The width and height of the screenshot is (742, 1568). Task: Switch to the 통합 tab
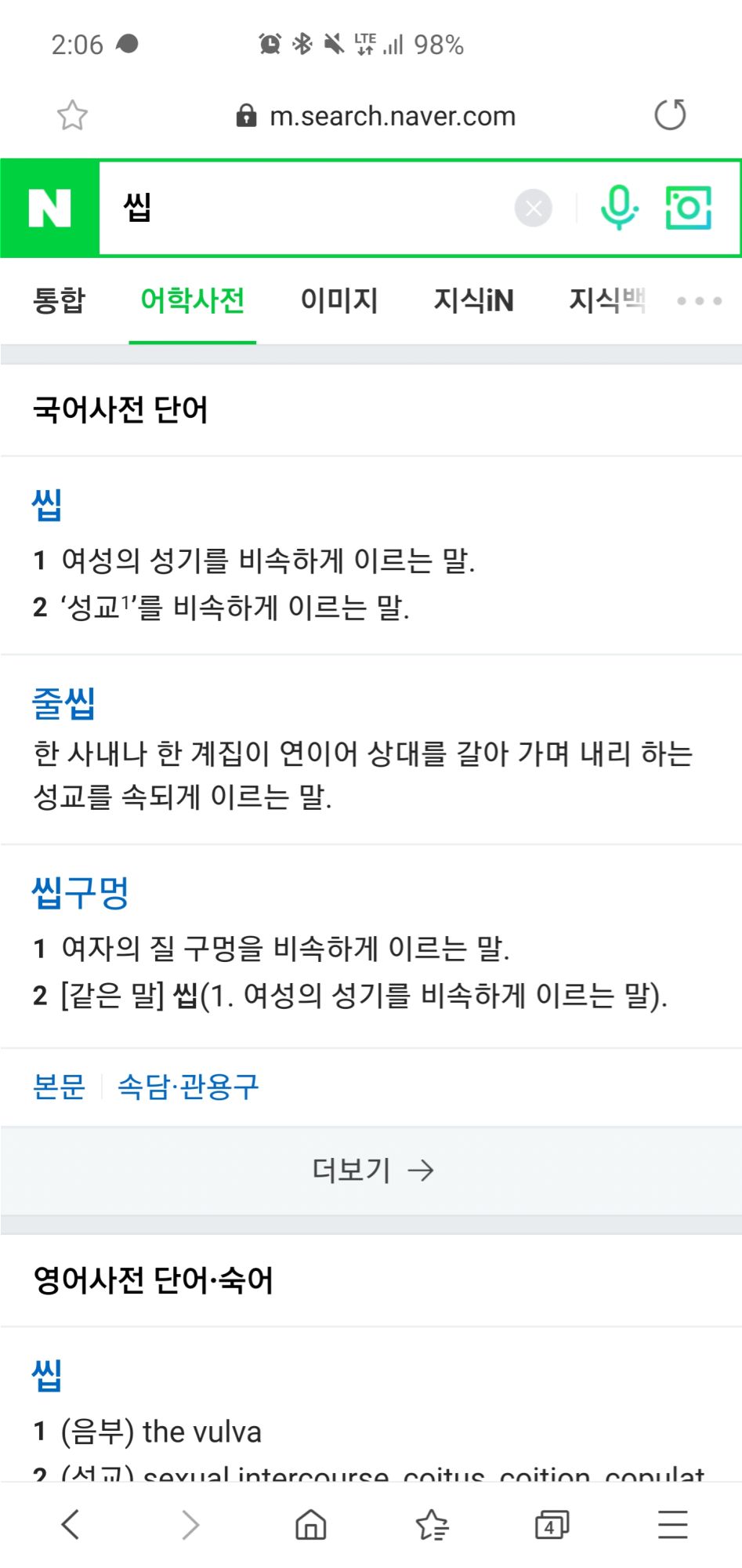click(59, 300)
